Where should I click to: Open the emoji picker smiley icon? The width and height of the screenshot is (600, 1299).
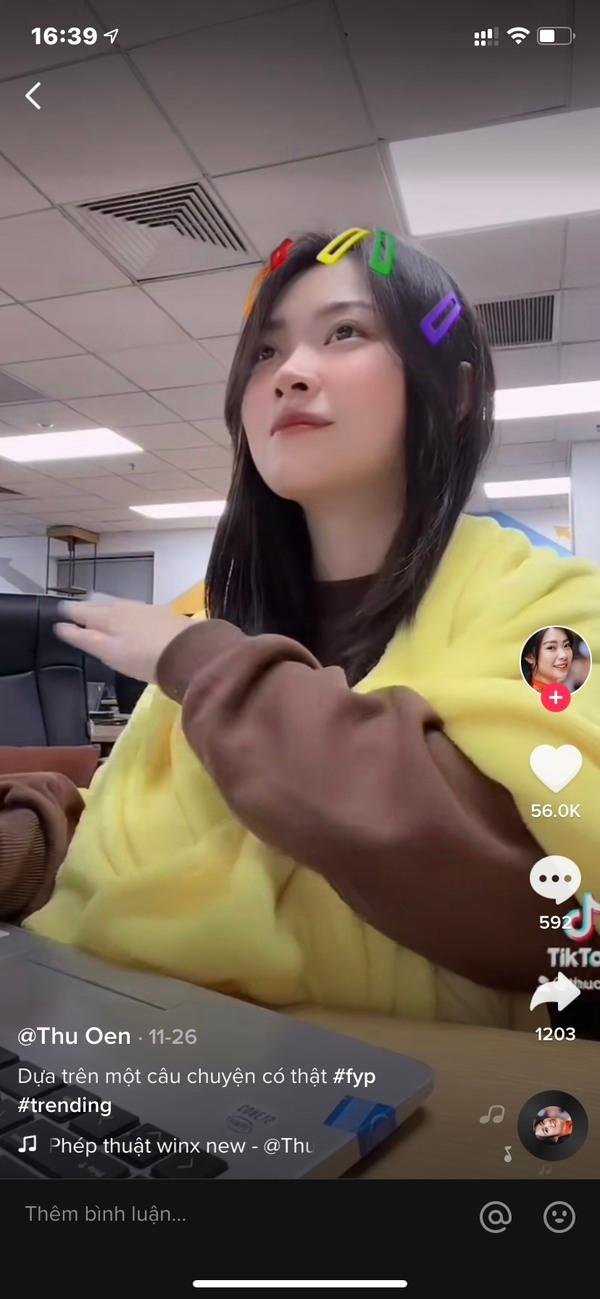click(x=559, y=1216)
